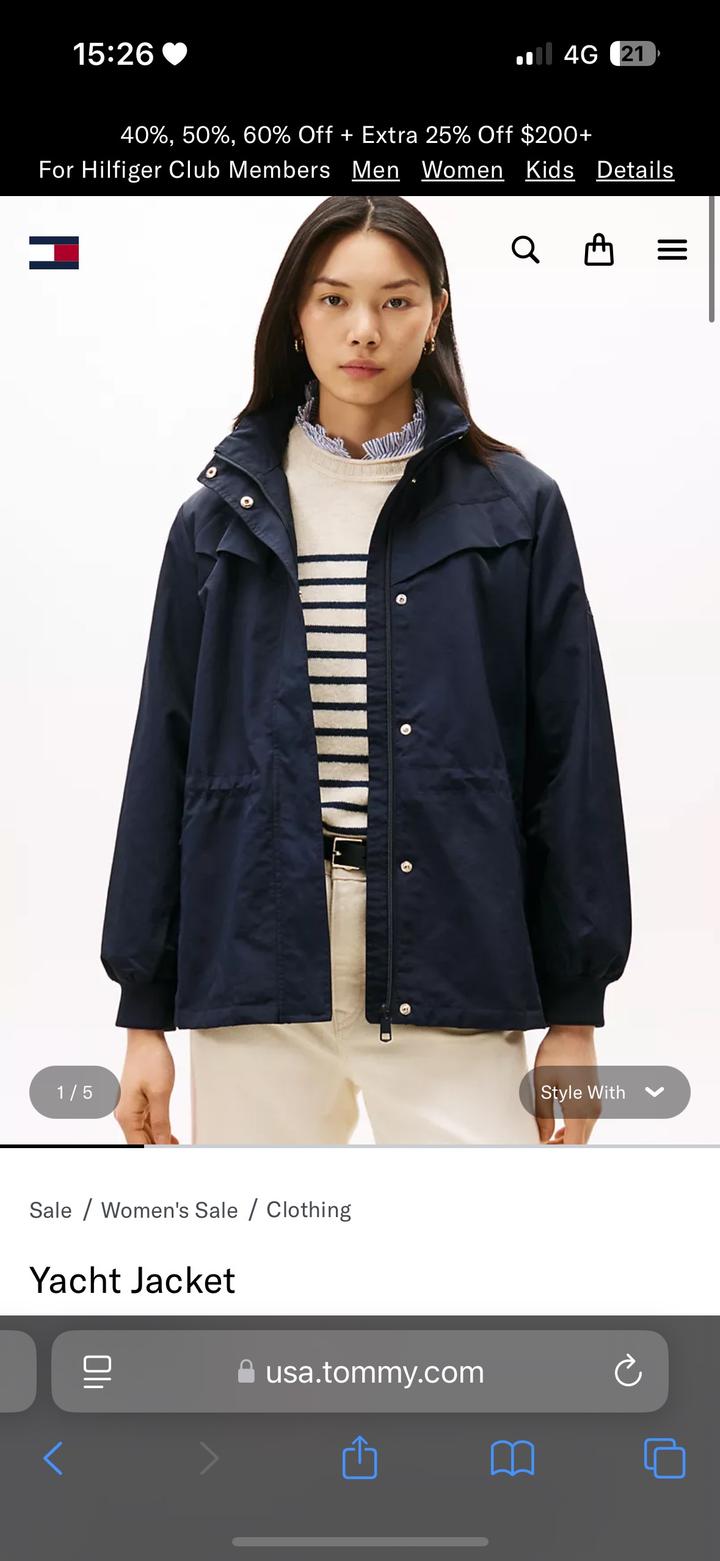Viewport: 720px width, 1561px height.
Task: Open the site search magnifier
Action: (x=525, y=249)
